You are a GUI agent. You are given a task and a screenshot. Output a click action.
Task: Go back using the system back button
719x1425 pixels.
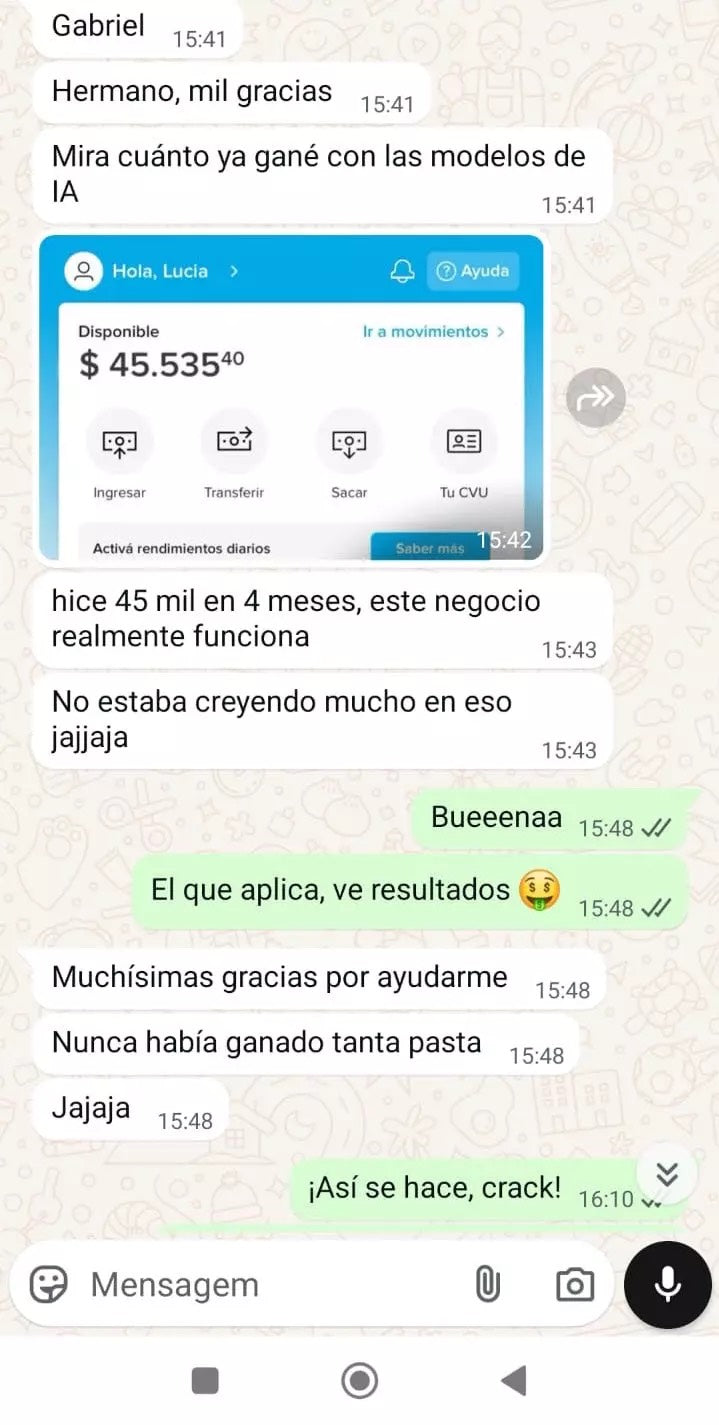(513, 1381)
